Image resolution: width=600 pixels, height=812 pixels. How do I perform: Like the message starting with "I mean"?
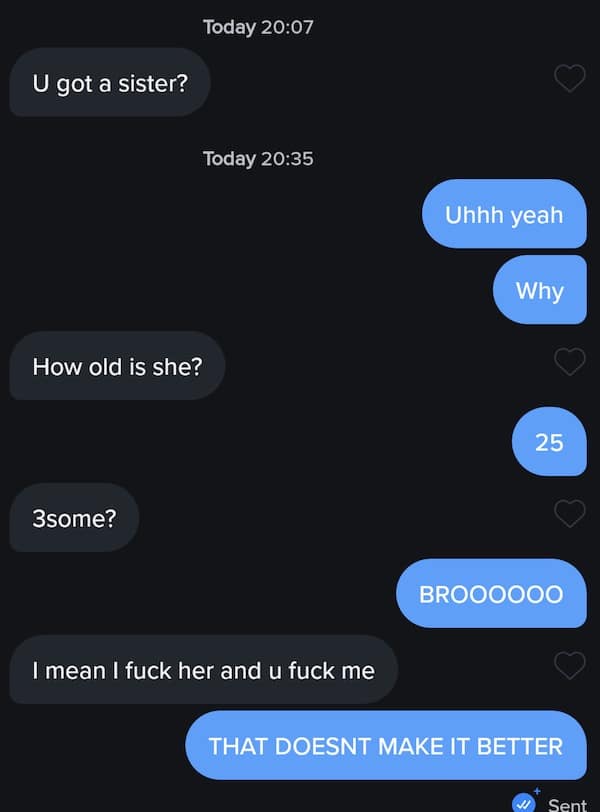569,666
